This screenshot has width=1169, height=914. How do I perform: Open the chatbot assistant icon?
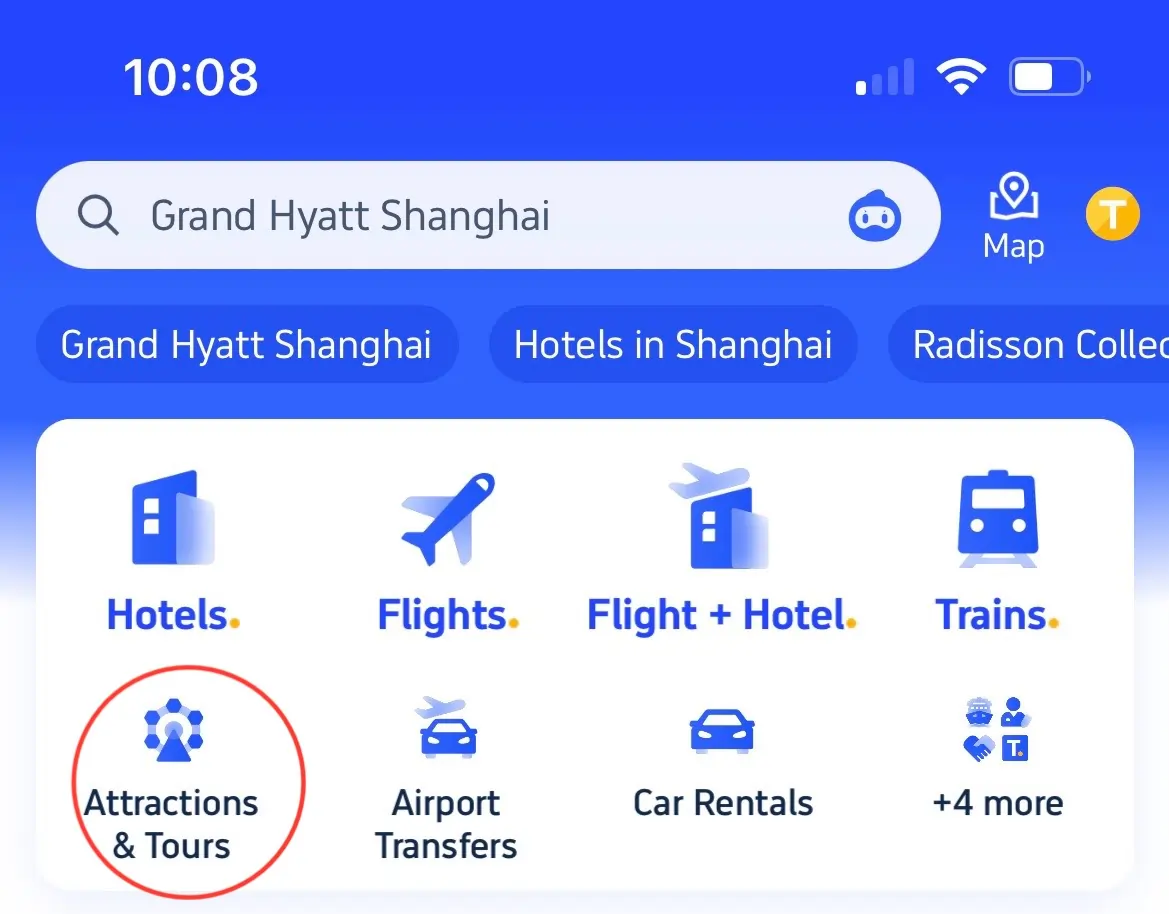coord(875,216)
